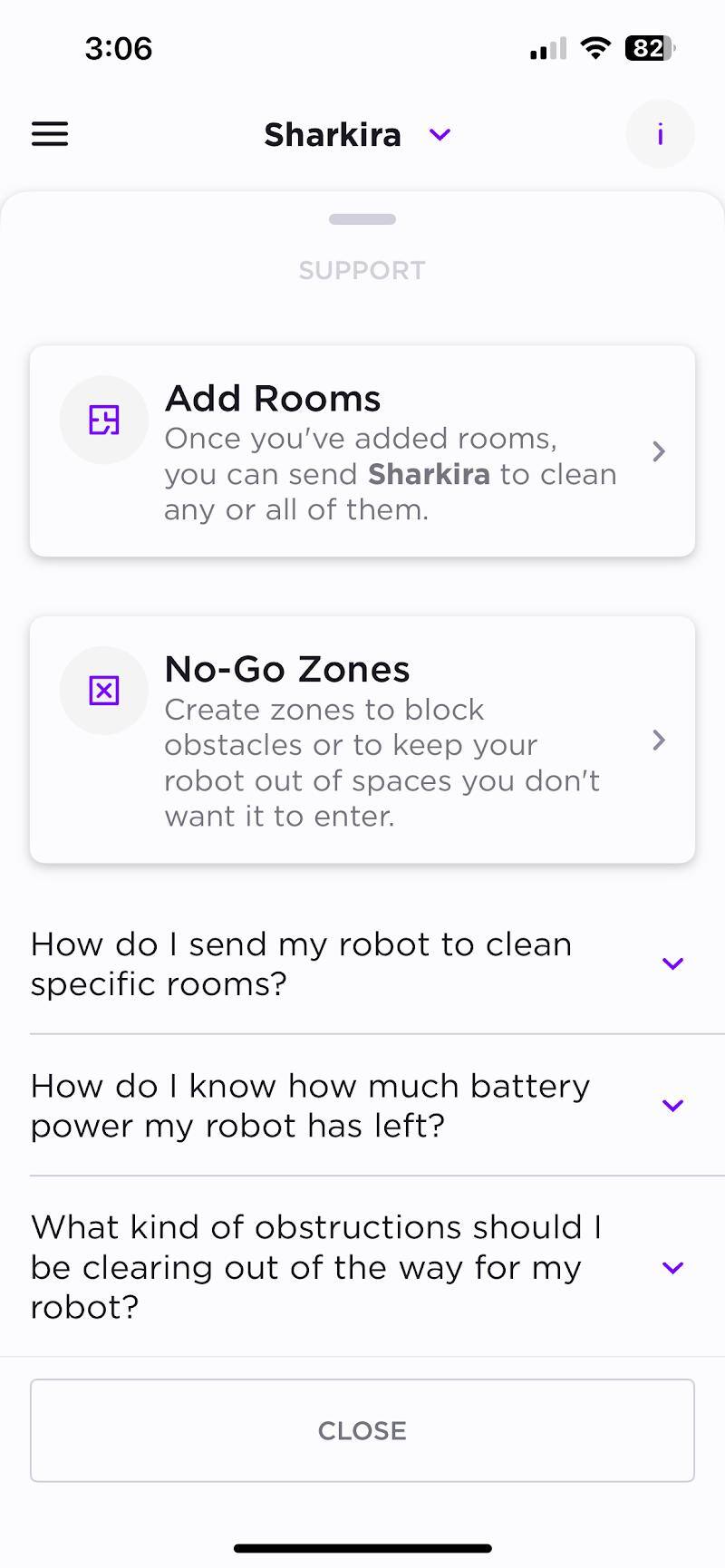This screenshot has width=725, height=1568.
Task: Open the hamburger menu
Action: (x=50, y=135)
